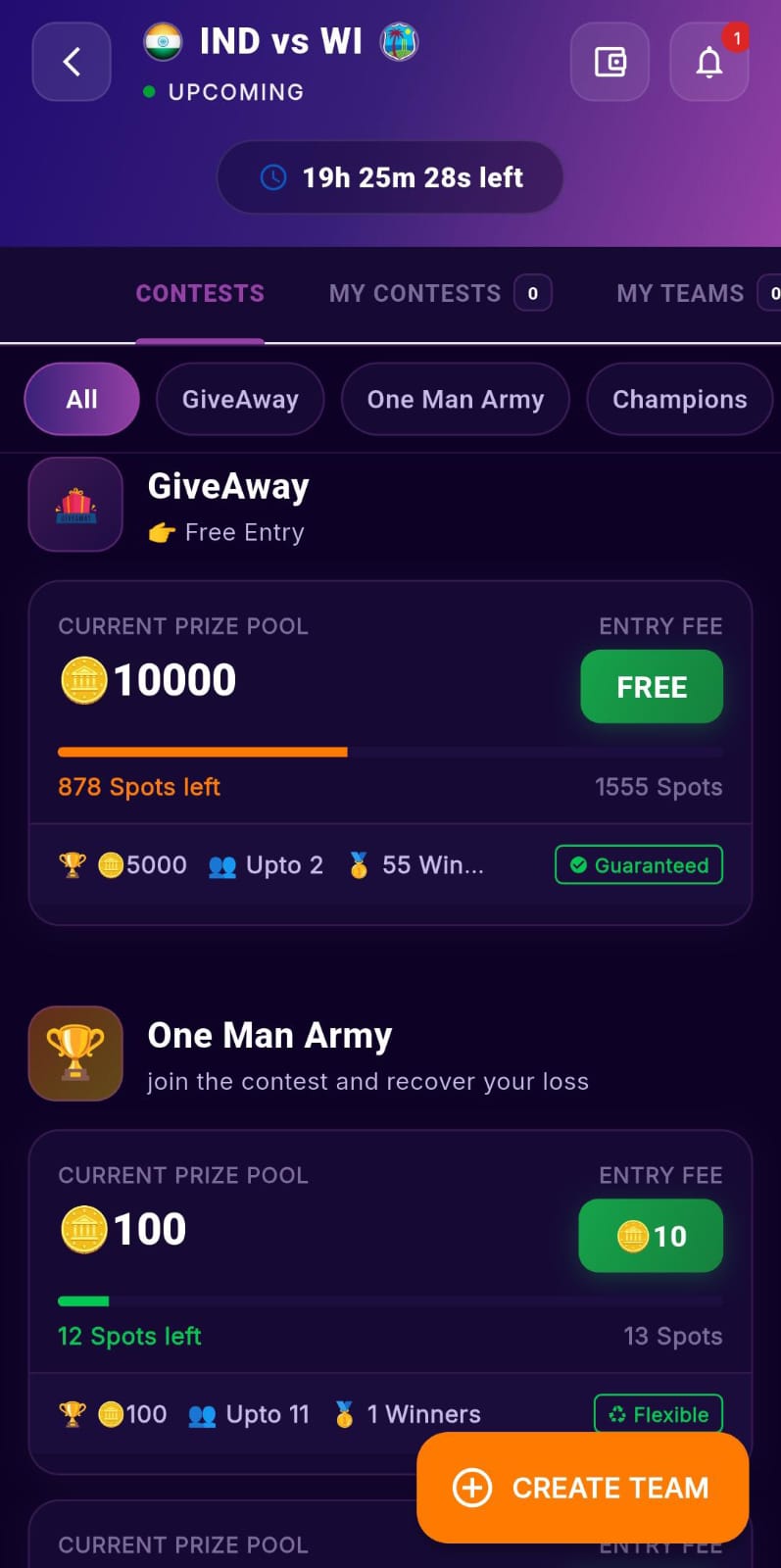This screenshot has width=781, height=1568.
Task: Pay 10 coins entry for One Man Army
Action: (x=651, y=1236)
